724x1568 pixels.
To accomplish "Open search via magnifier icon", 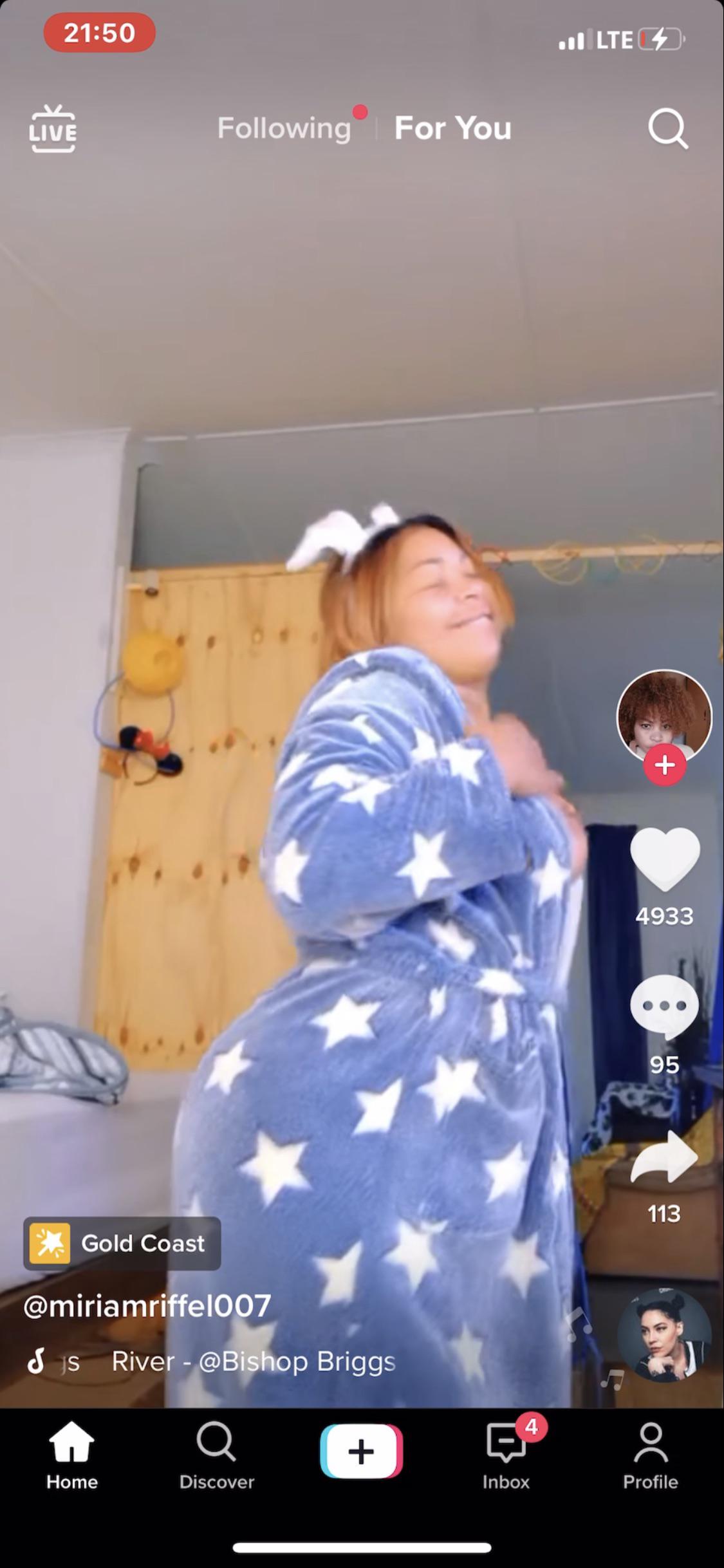I will click(667, 129).
